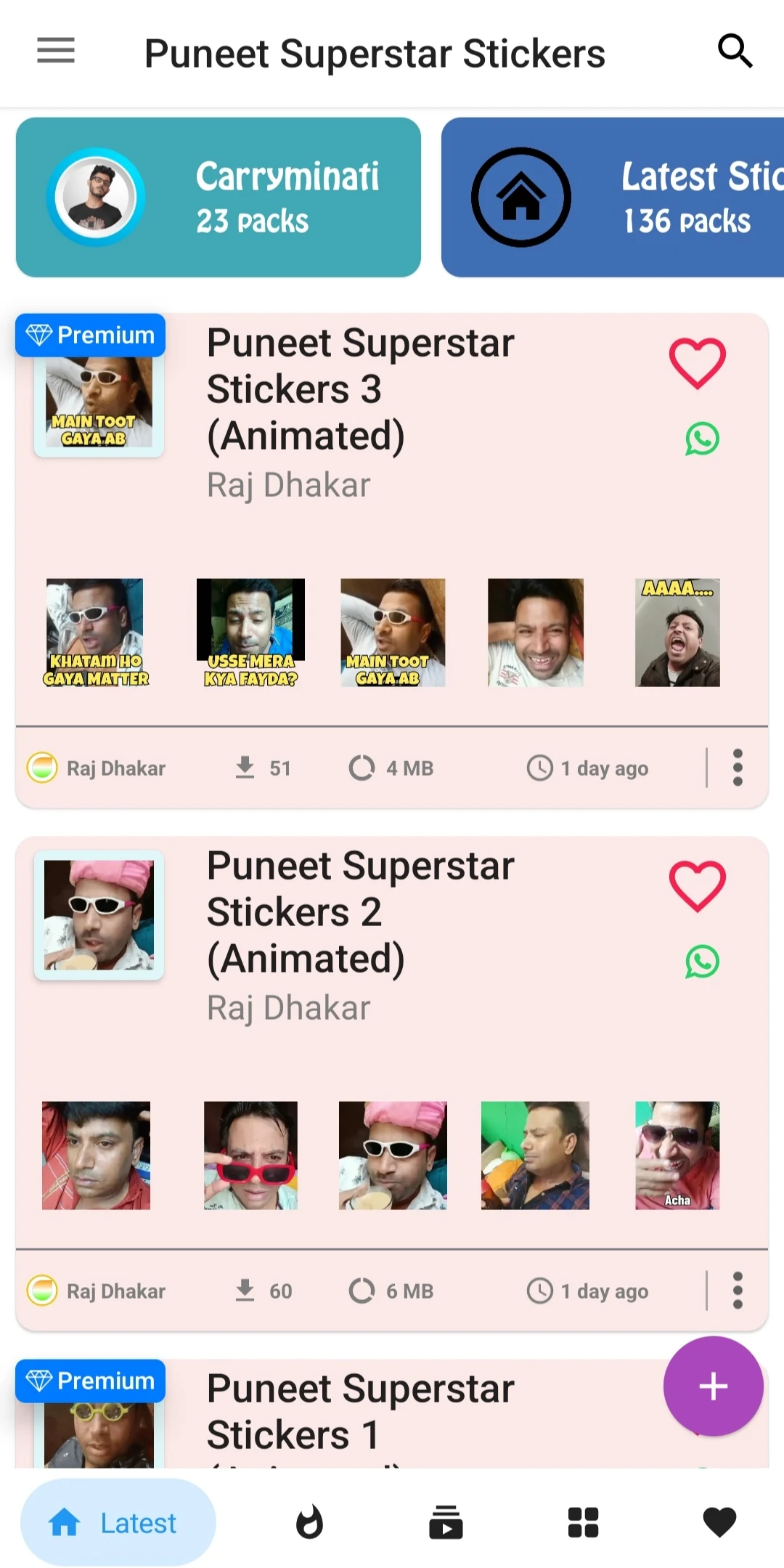Switch to the Latest tab
The width and height of the screenshot is (784, 1568).
pos(118,1522)
